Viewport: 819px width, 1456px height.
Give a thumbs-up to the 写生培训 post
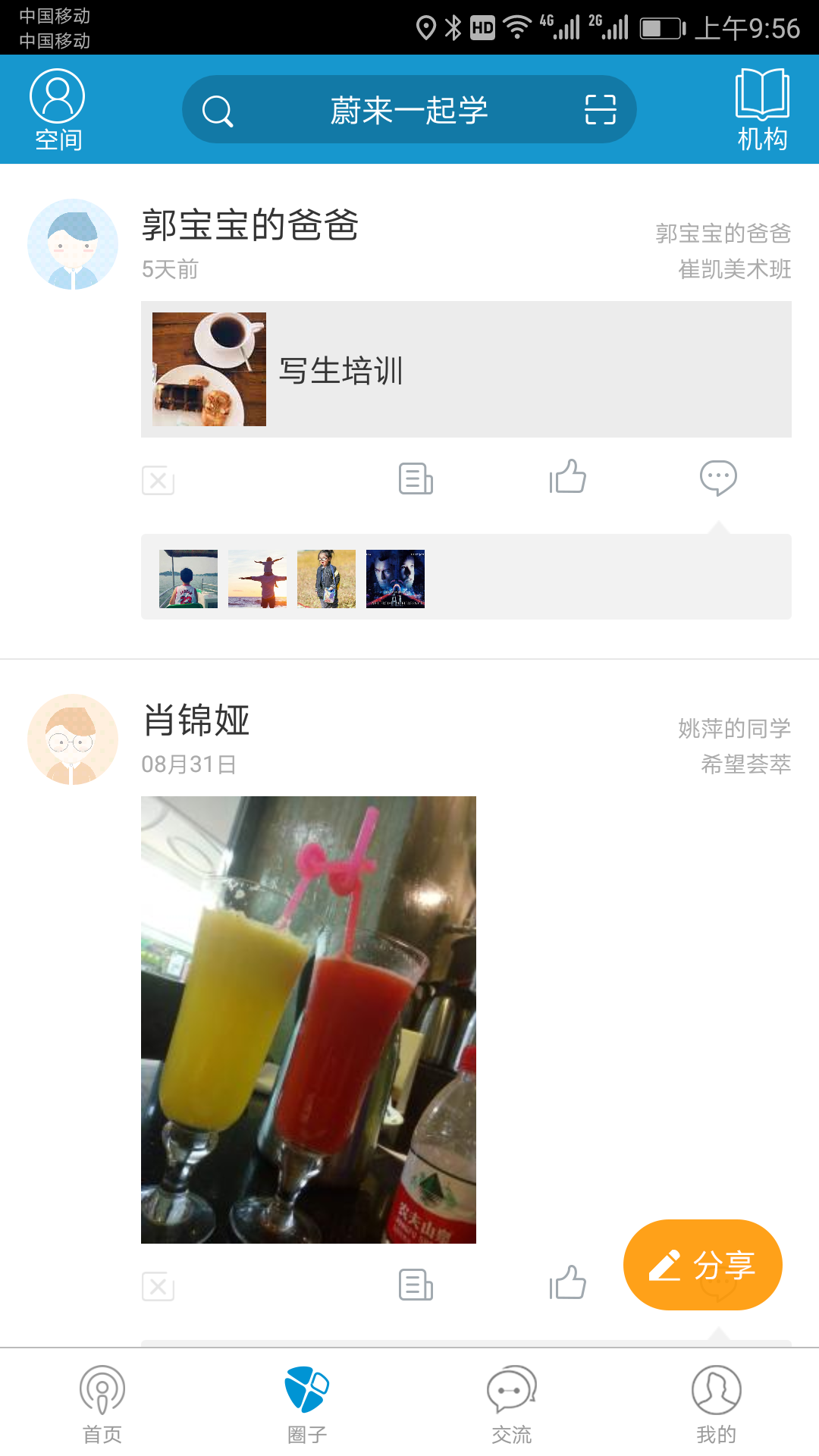pyautogui.click(x=567, y=479)
